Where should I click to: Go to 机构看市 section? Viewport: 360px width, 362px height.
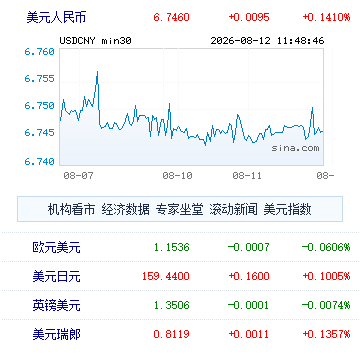click(71, 210)
